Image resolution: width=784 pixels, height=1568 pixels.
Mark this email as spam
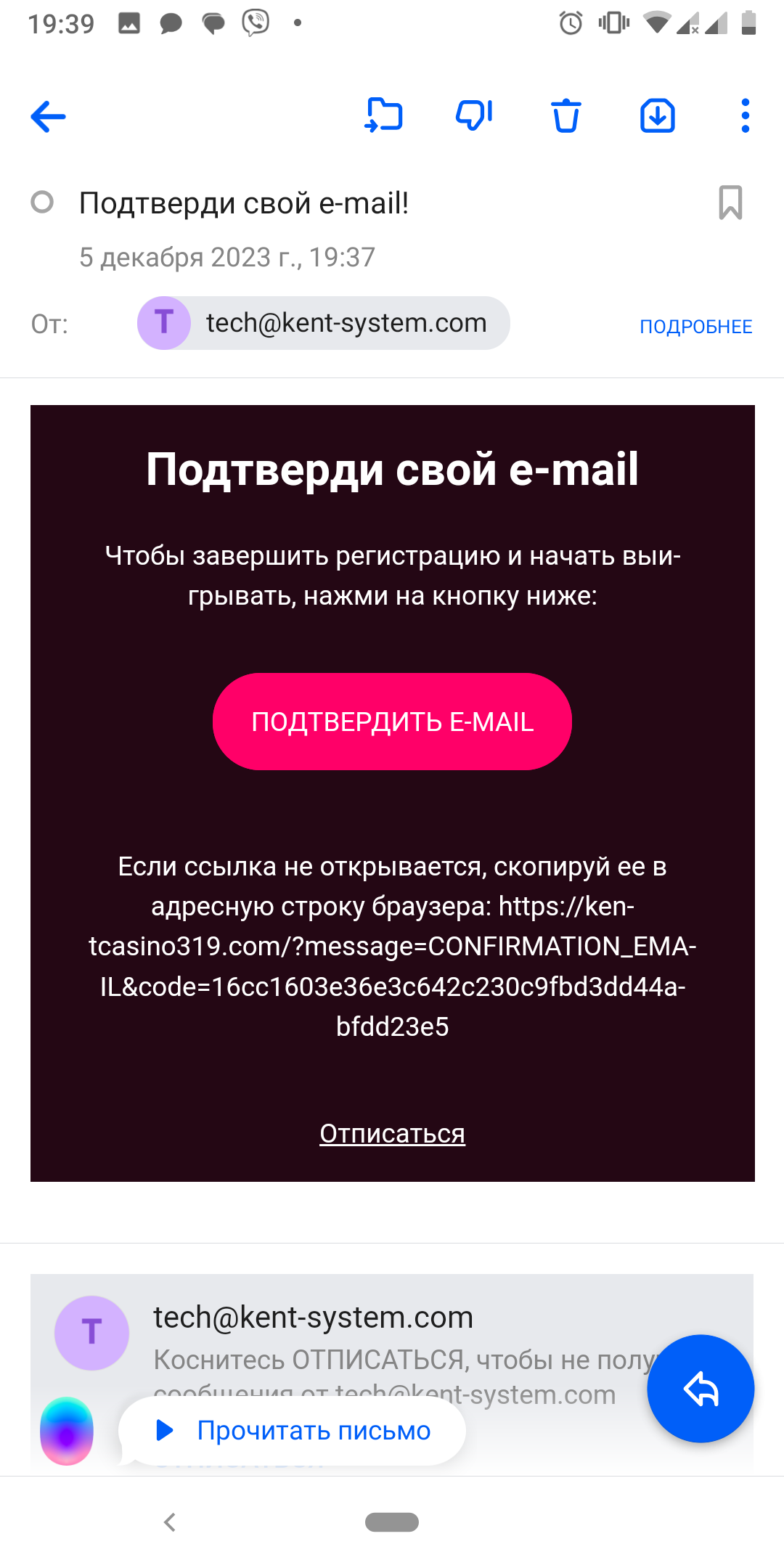474,115
